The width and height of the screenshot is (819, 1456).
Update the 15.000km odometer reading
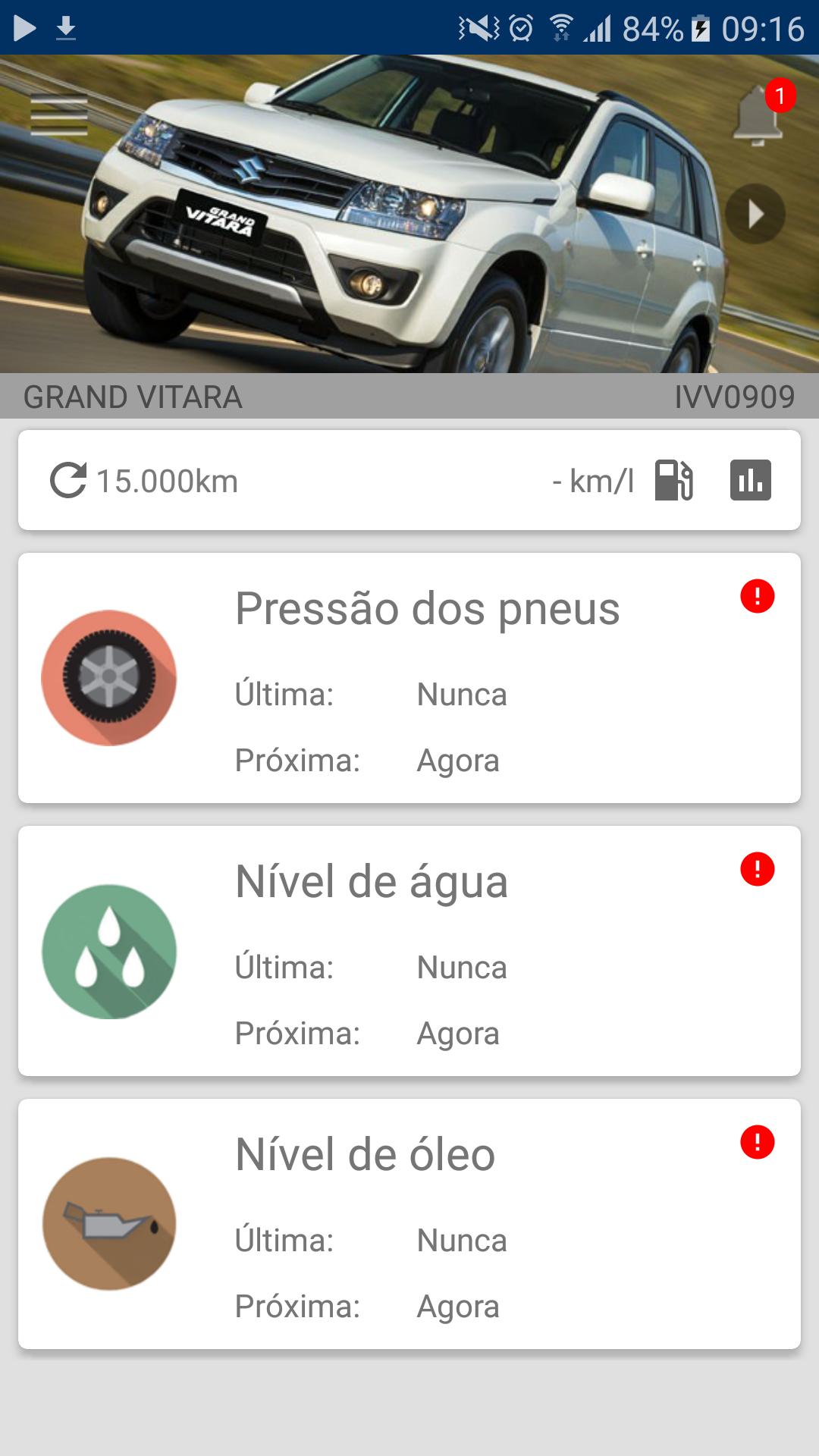click(x=68, y=481)
